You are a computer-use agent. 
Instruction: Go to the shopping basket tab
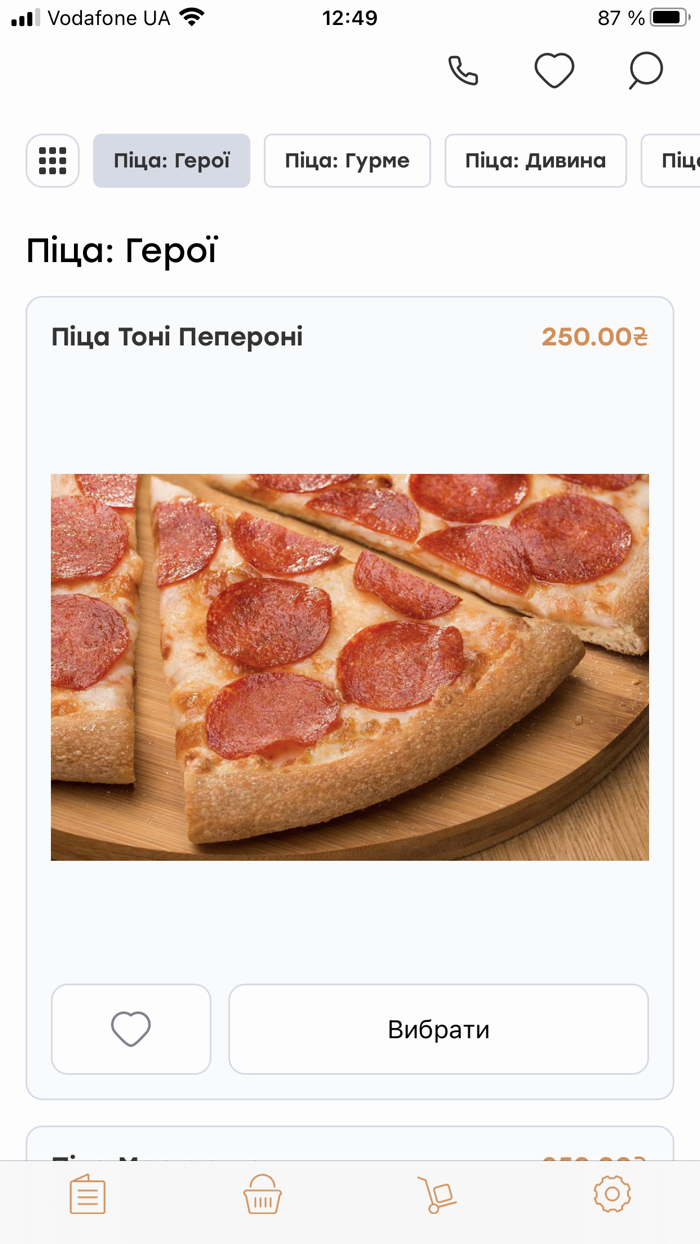coord(262,1195)
